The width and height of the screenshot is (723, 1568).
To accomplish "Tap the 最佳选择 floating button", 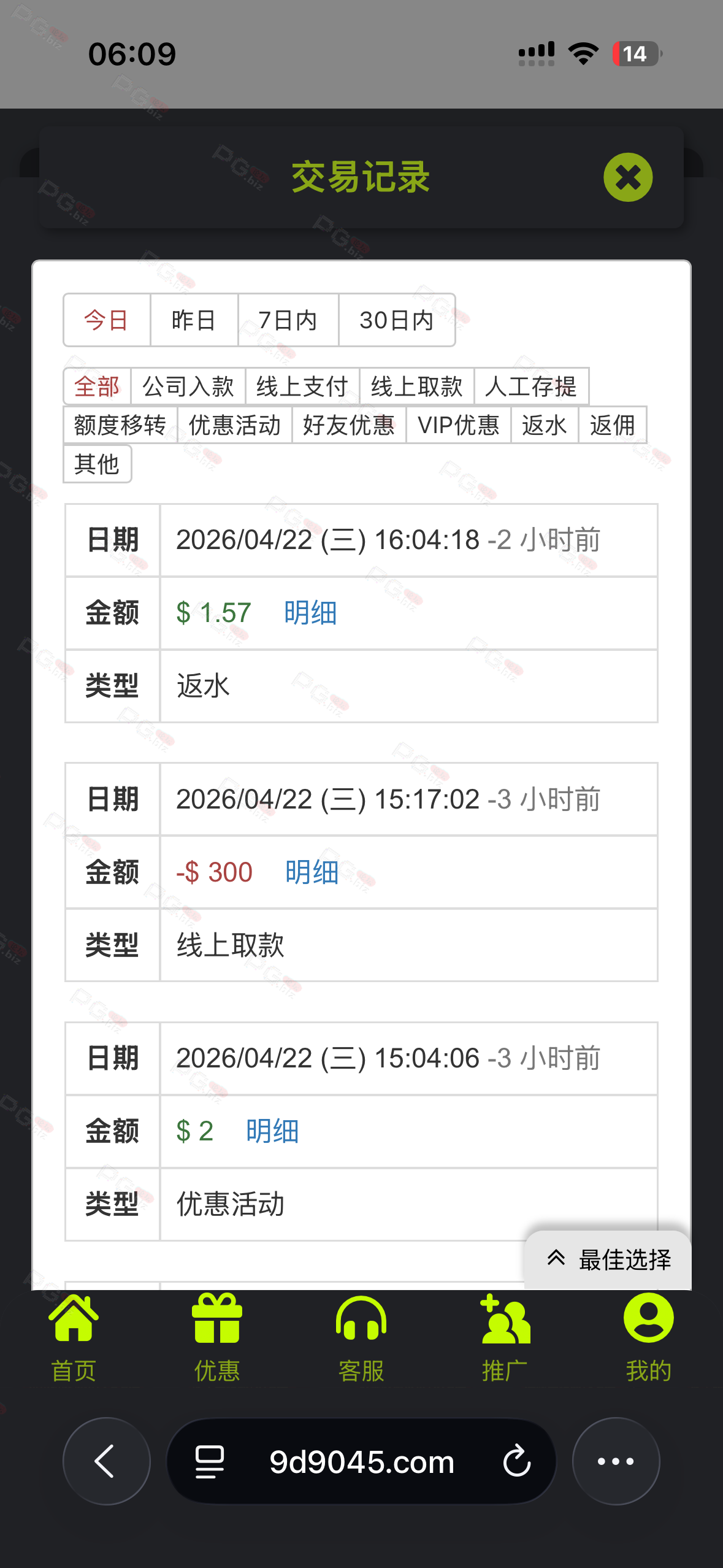I will tap(608, 1259).
